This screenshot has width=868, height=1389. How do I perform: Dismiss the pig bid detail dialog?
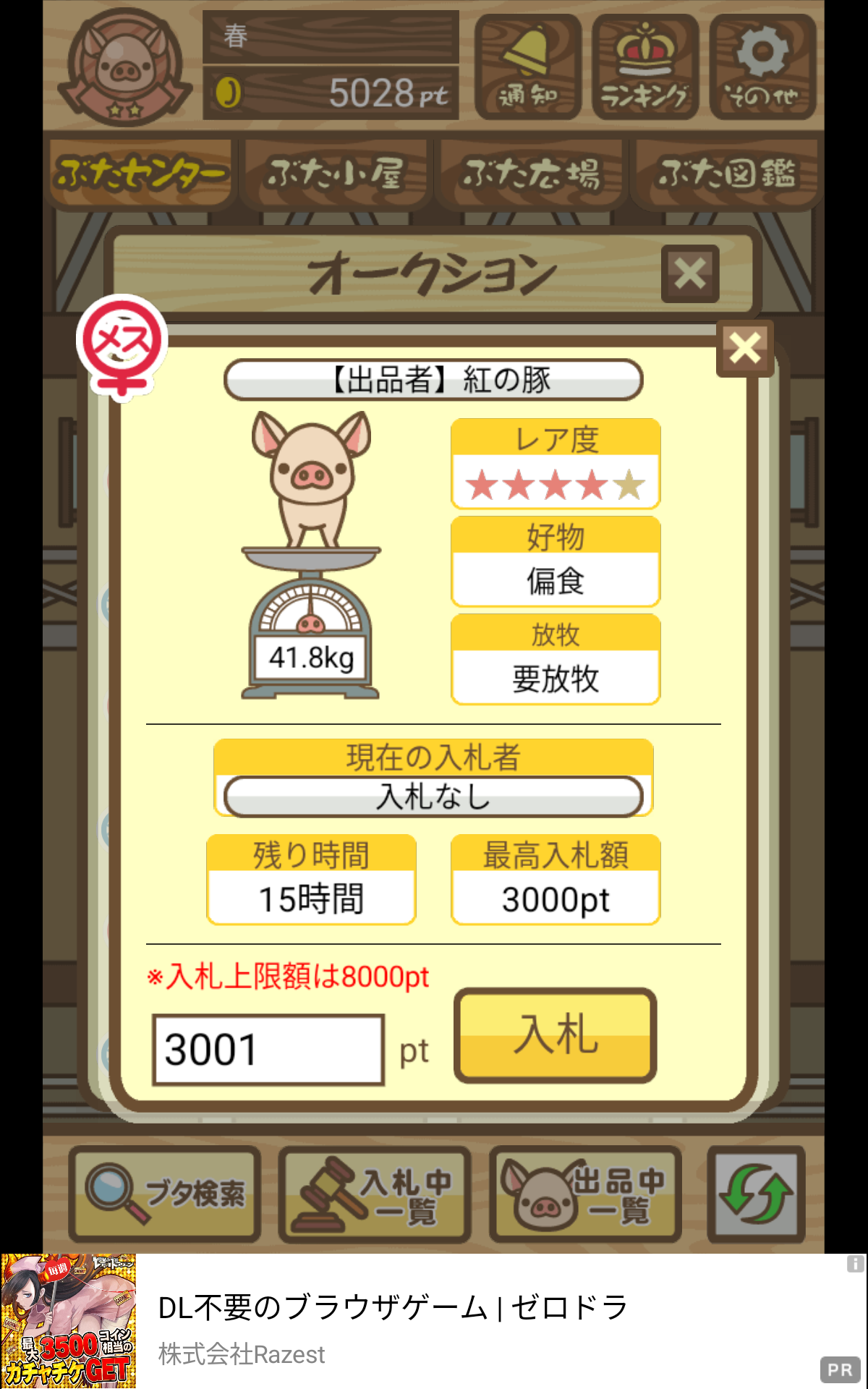click(x=745, y=349)
